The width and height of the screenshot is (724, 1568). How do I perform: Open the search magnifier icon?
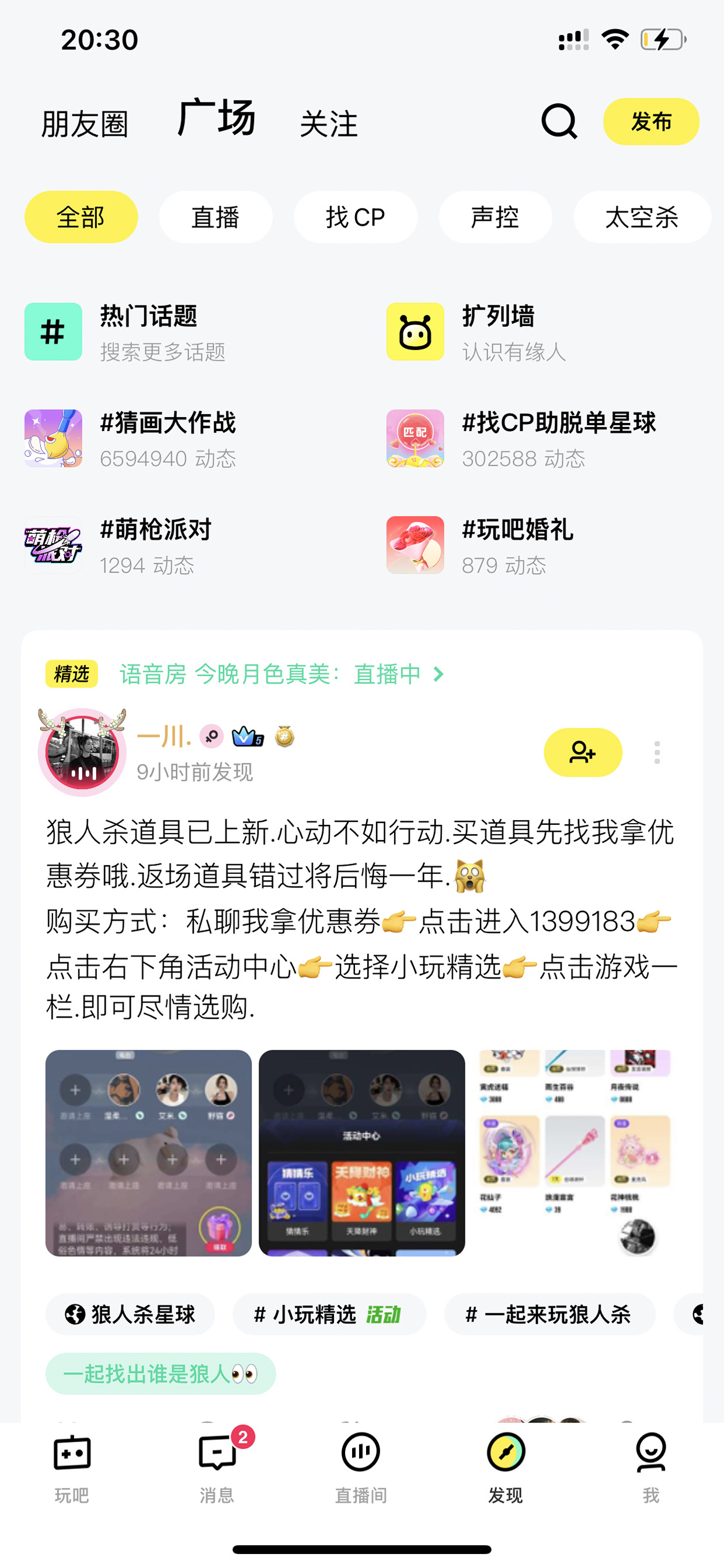click(x=559, y=121)
